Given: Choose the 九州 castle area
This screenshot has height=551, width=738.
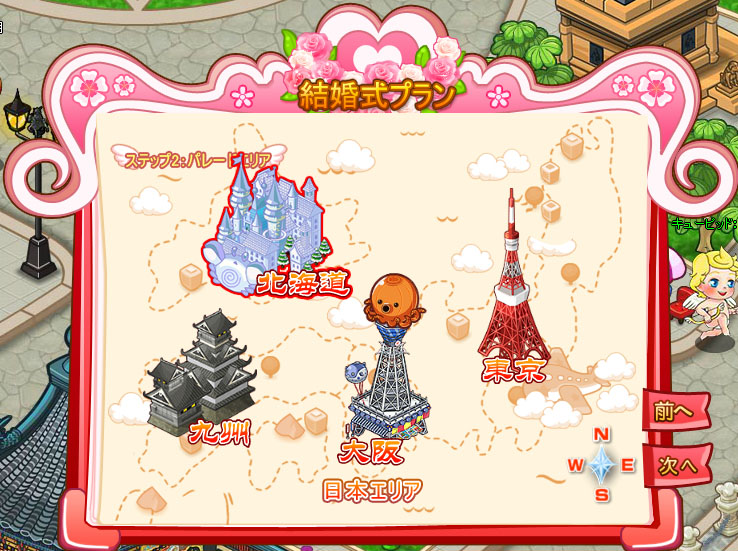Looking at the screenshot, I should [x=201, y=377].
